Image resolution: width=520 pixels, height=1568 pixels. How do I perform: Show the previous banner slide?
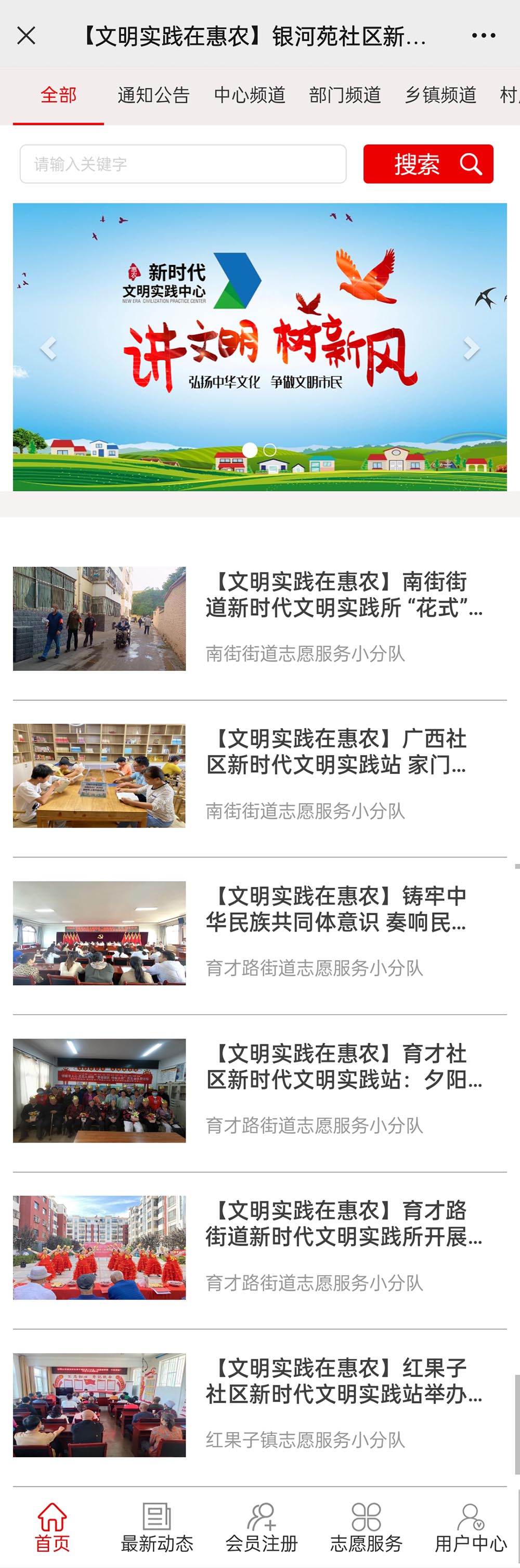(48, 348)
